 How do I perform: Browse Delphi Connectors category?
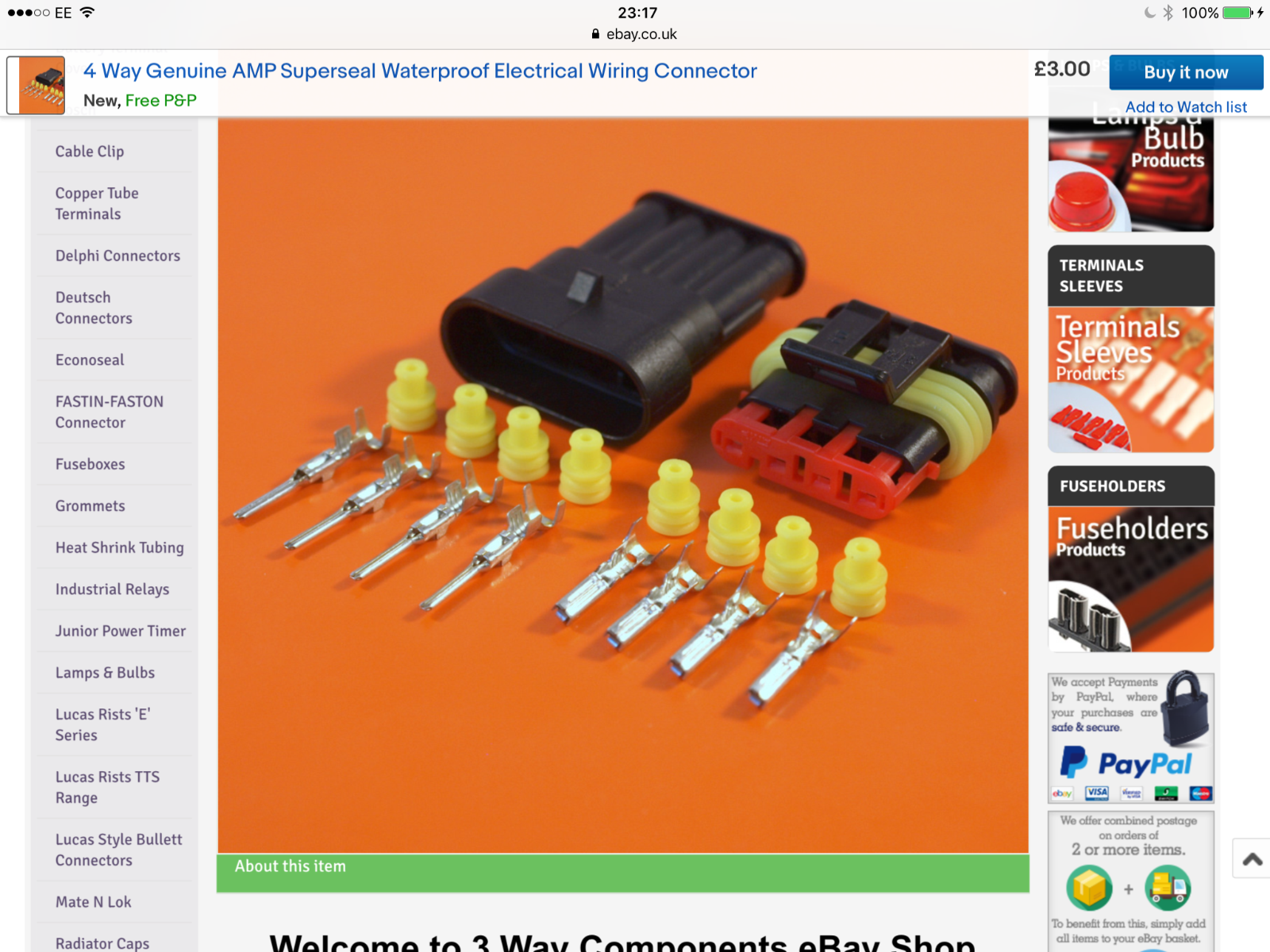coord(117,255)
